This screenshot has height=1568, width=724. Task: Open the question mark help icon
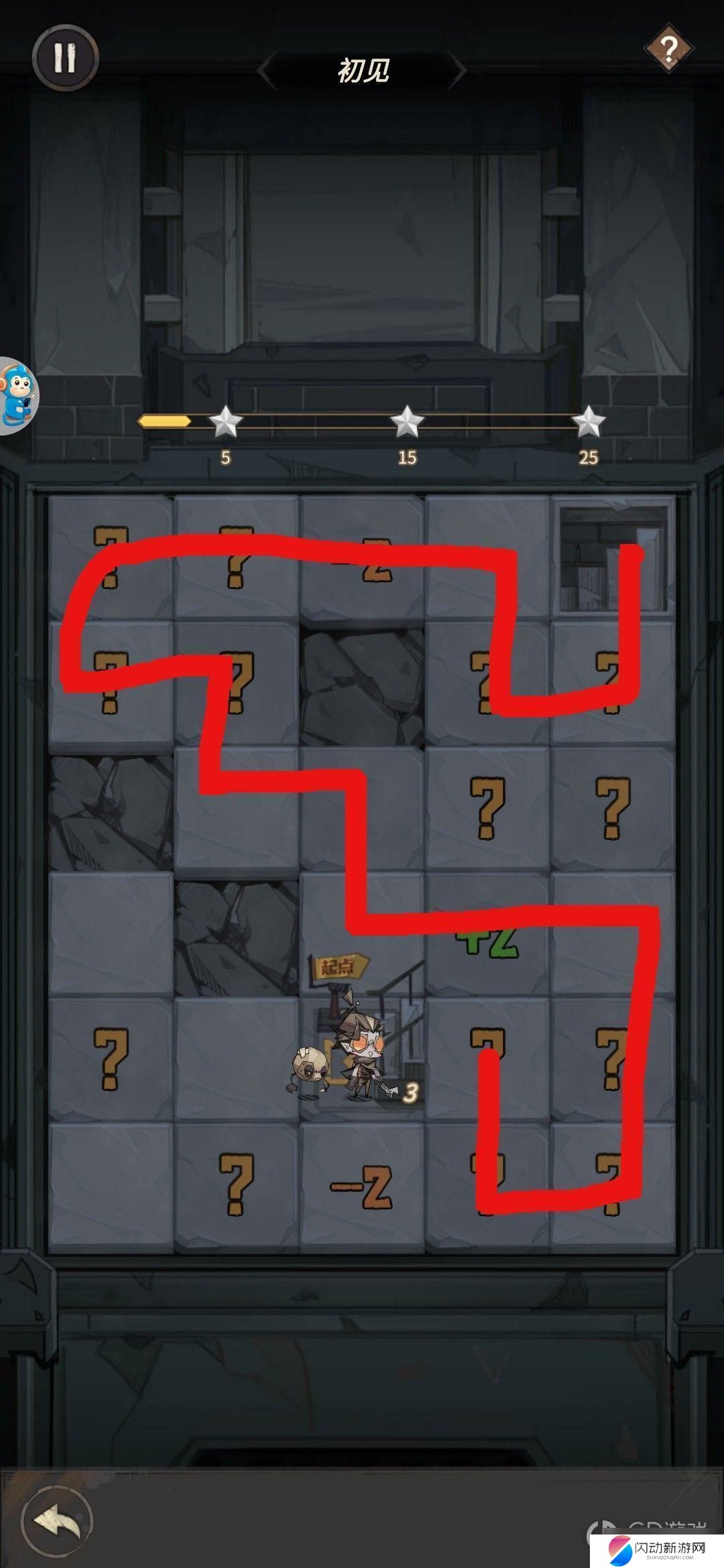668,49
